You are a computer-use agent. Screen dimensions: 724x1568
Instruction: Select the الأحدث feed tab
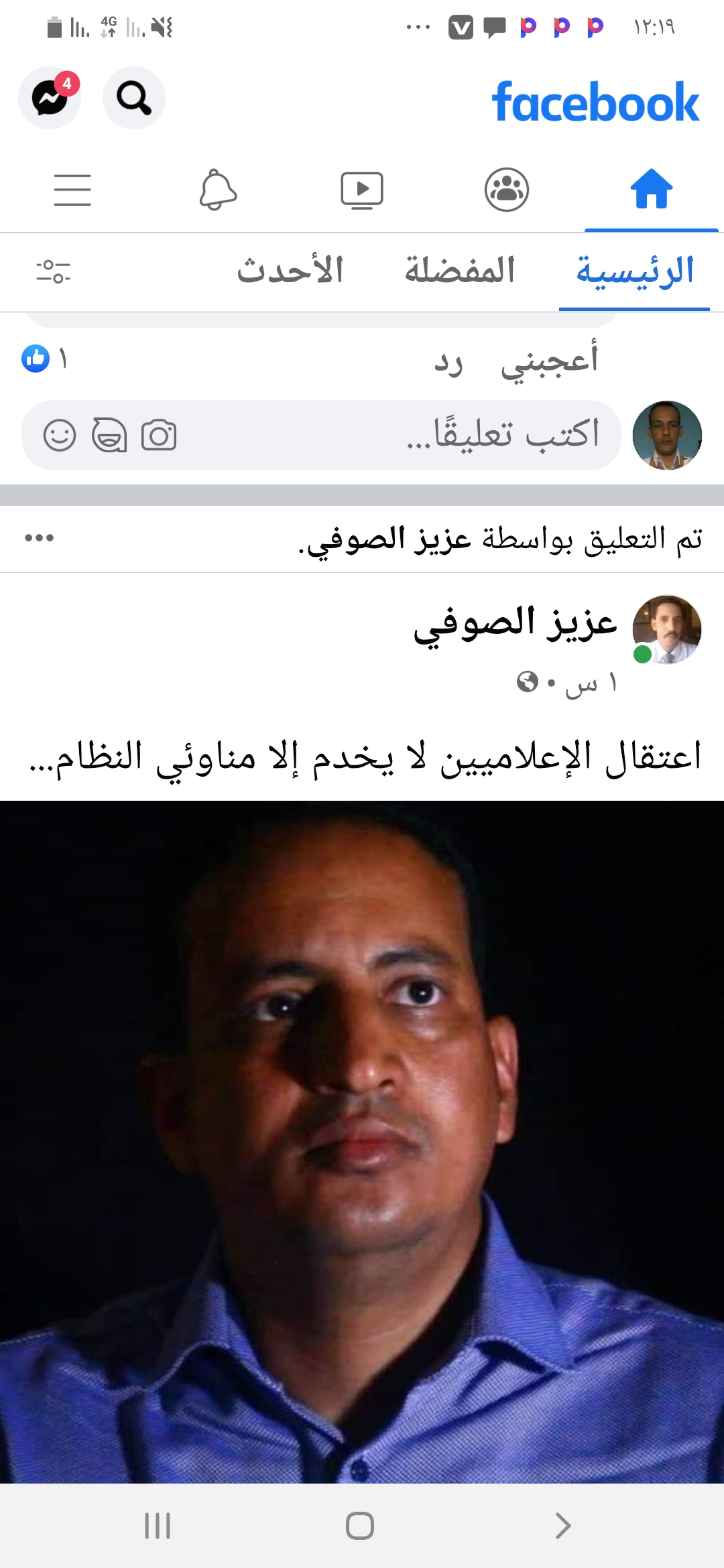[290, 271]
